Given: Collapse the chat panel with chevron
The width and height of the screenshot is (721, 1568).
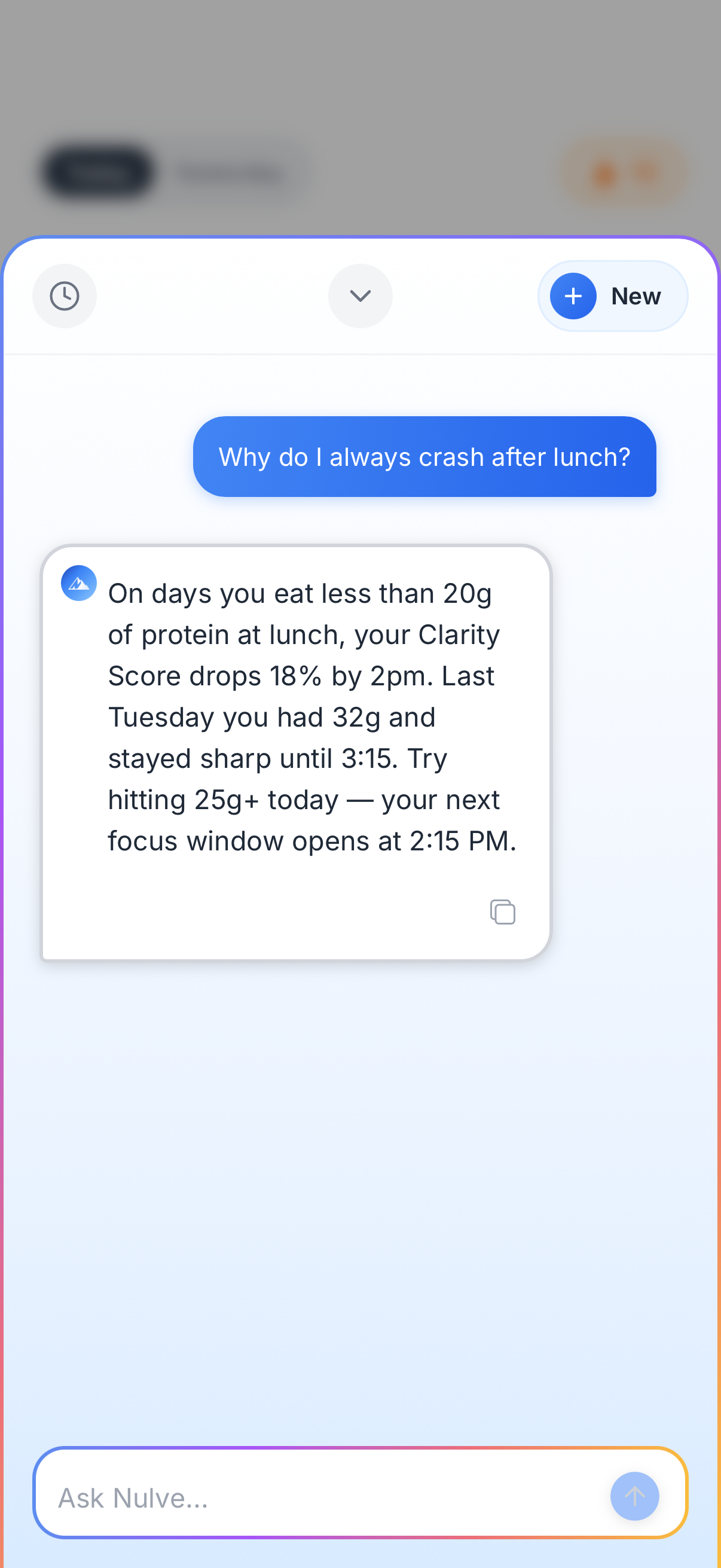Looking at the screenshot, I should pos(360,296).
